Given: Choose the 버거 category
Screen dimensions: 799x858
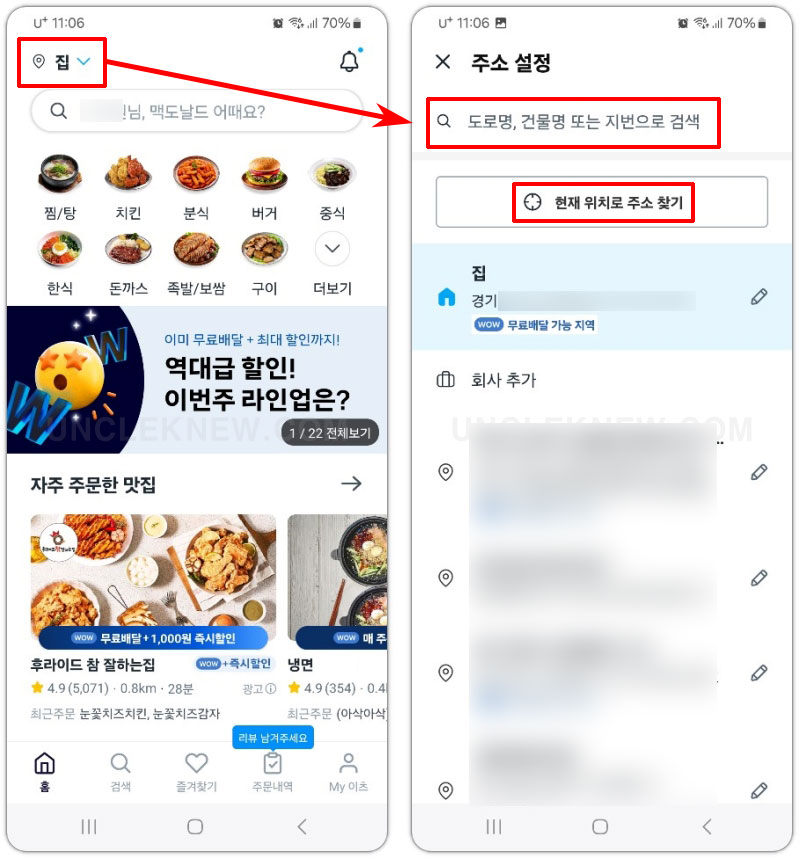Looking at the screenshot, I should click(264, 185).
